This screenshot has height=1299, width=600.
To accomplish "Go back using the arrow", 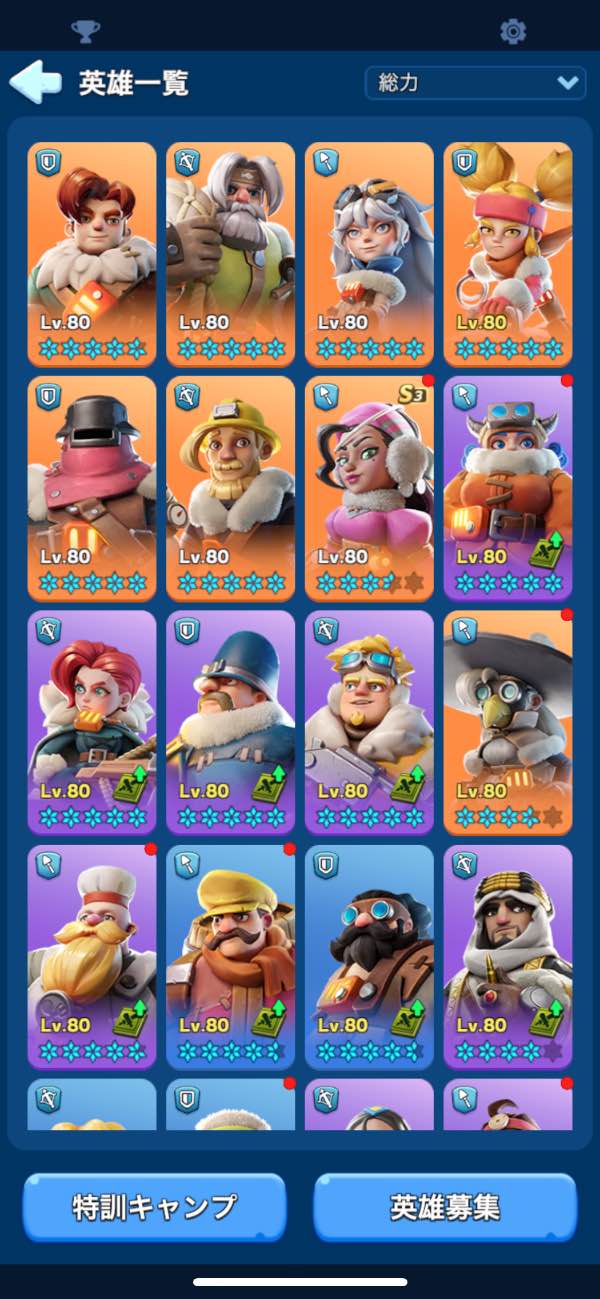I will 35,82.
